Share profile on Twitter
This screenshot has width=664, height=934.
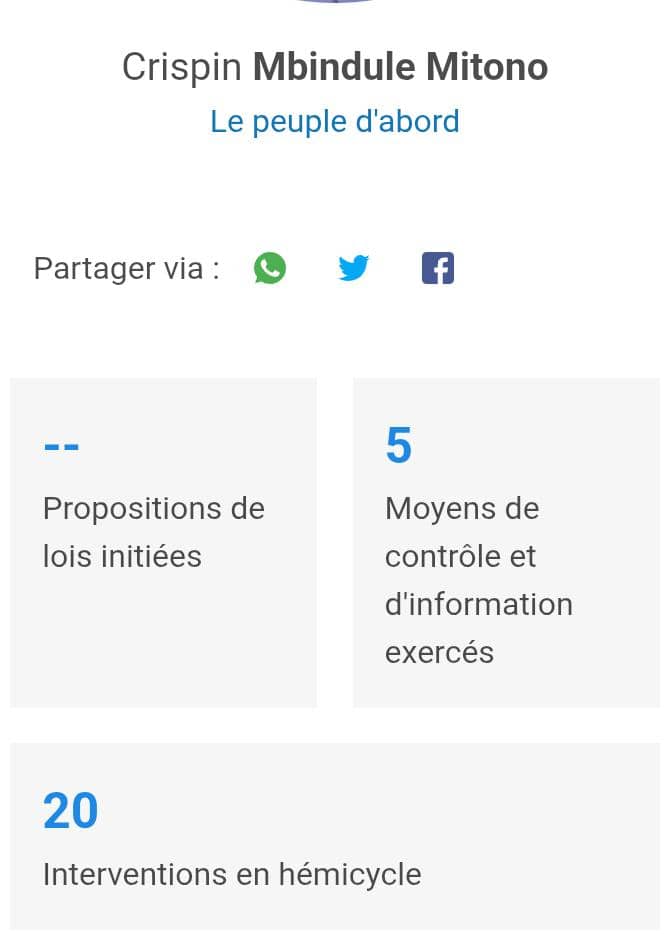(x=353, y=268)
